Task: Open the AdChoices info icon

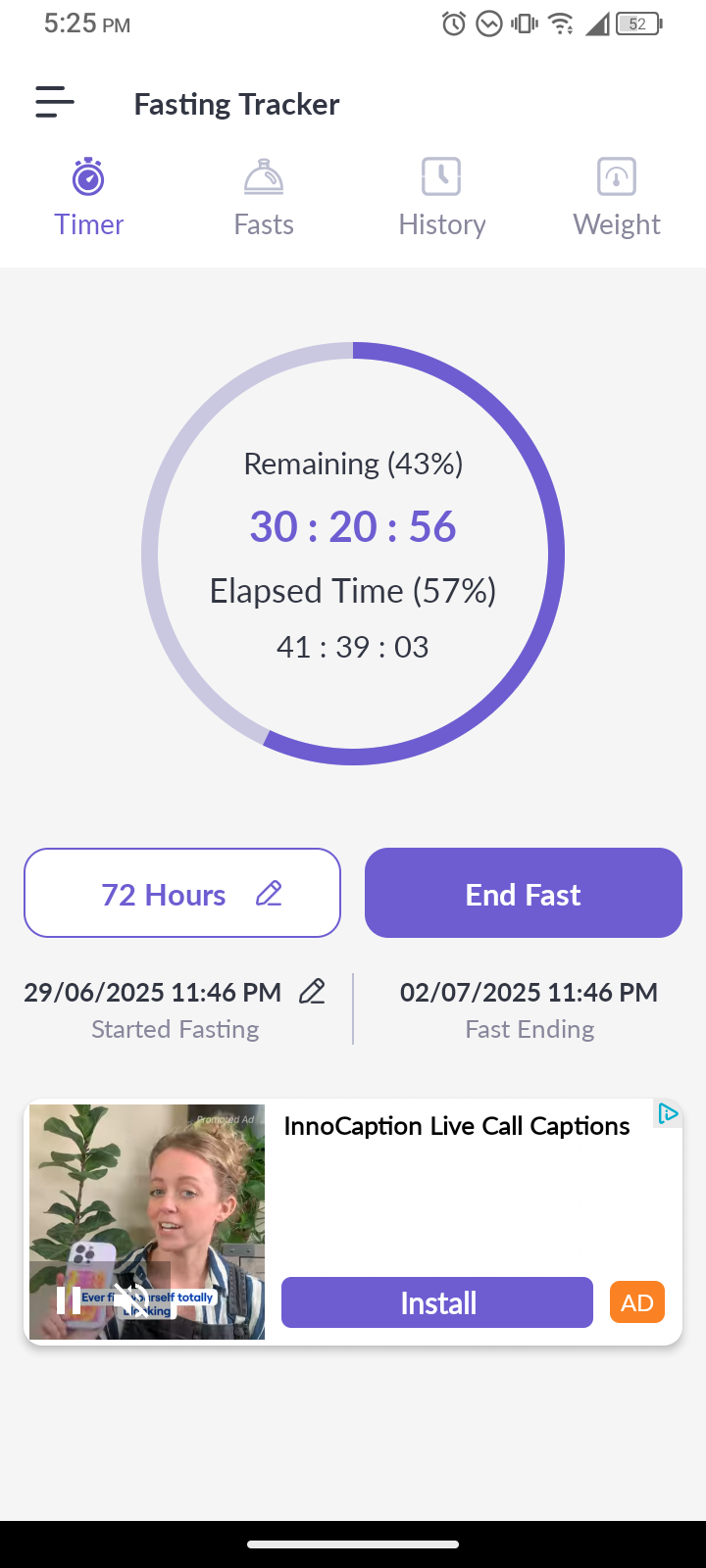Action: 669,1113
